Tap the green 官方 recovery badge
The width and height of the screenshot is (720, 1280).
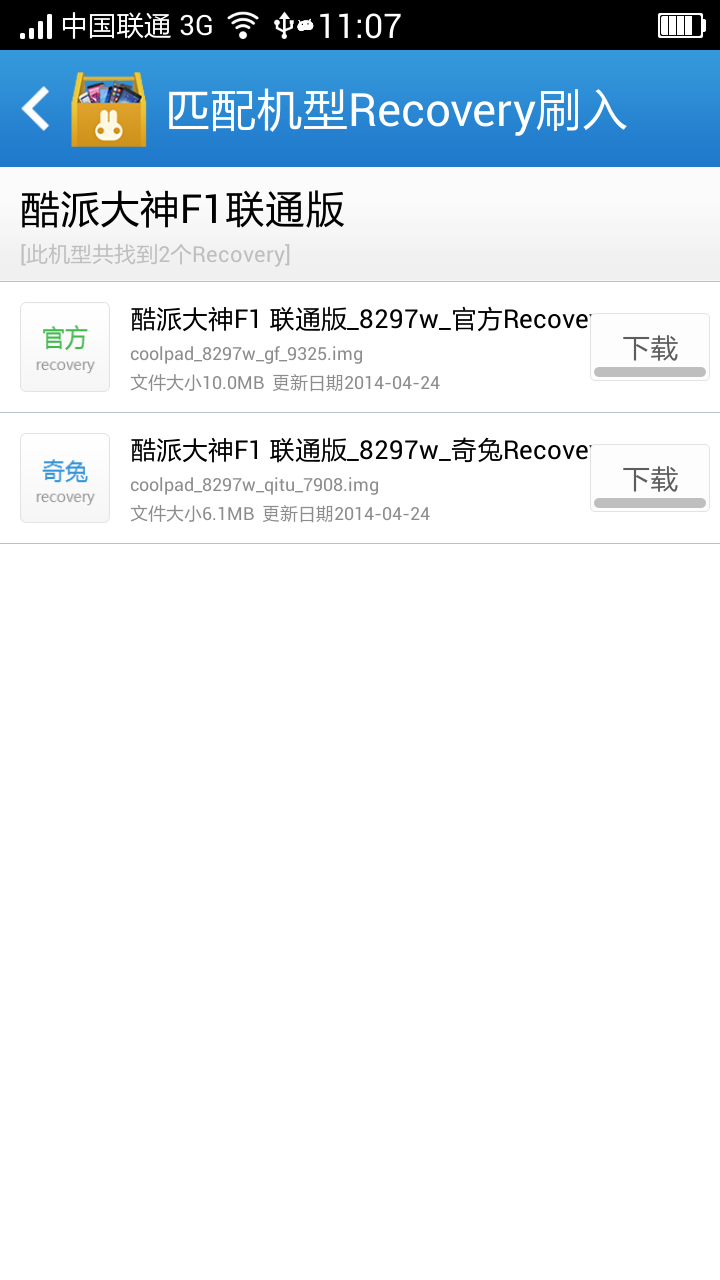tap(64, 346)
